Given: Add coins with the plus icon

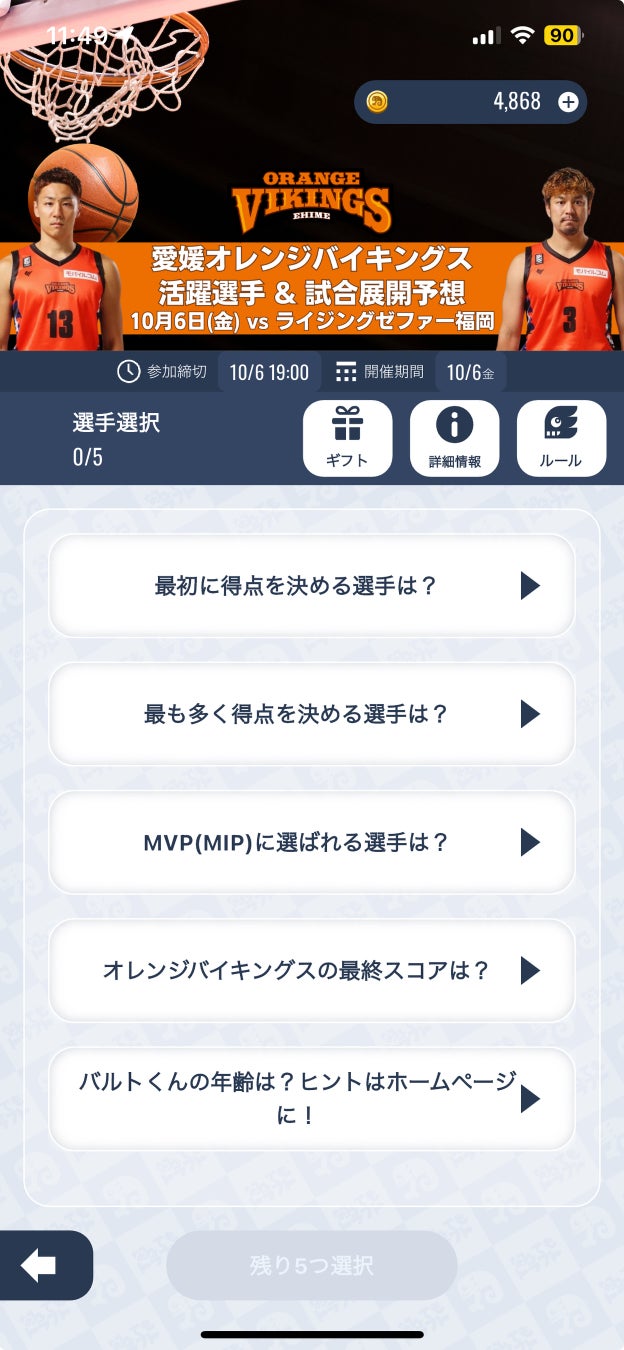Looking at the screenshot, I should 568,102.
